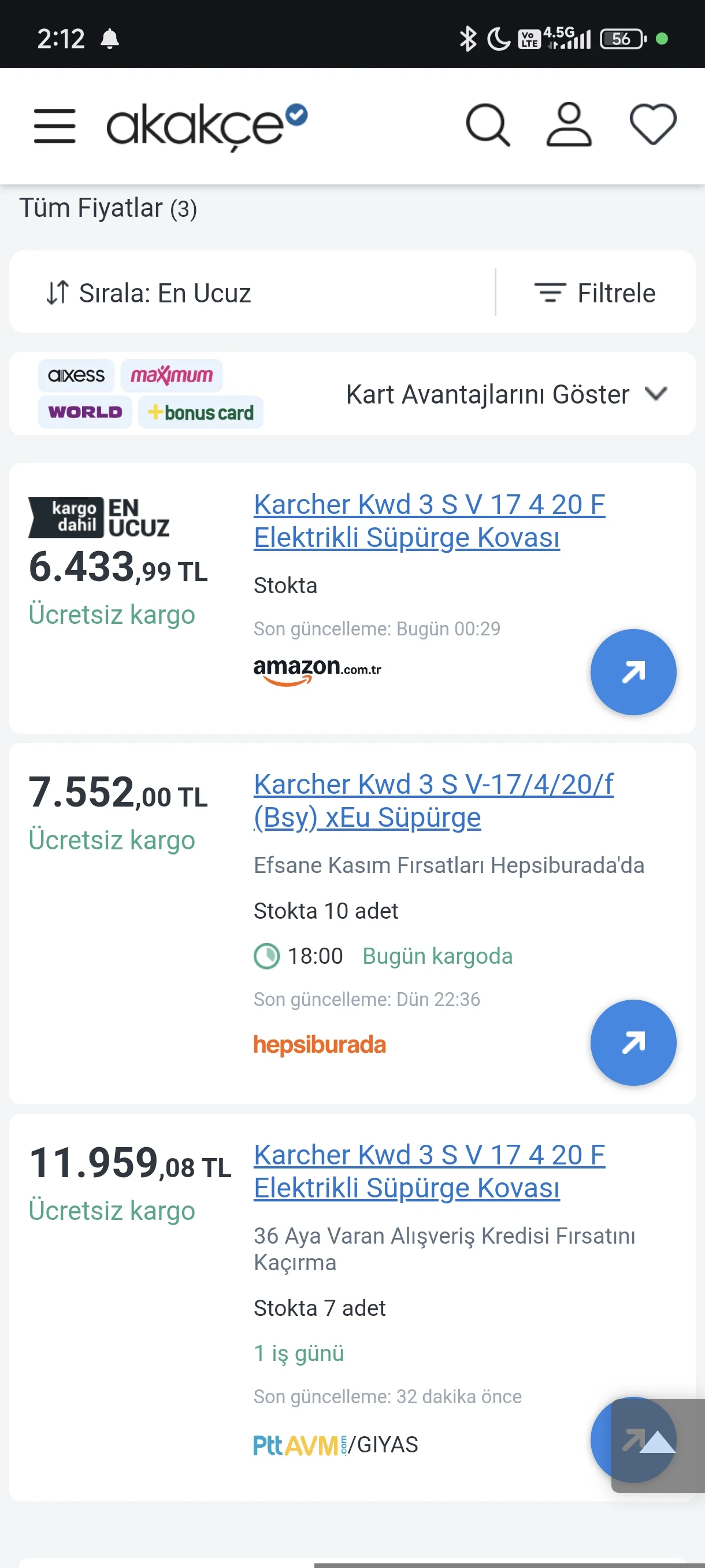Open the favorites heart icon
This screenshot has width=705, height=1568.
click(x=652, y=125)
